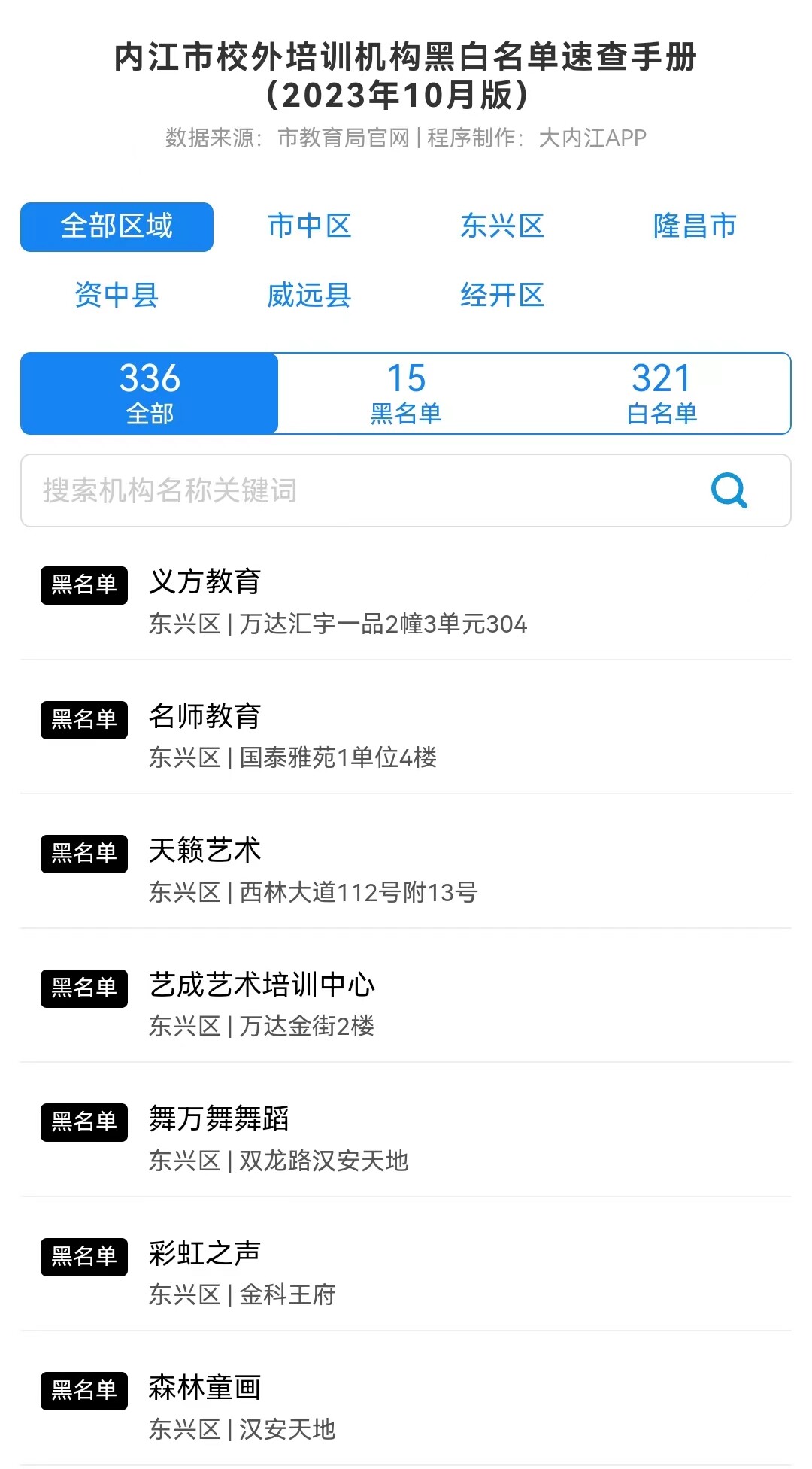Show all 336 institutions
This screenshot has width=812, height=1469.
[x=150, y=393]
